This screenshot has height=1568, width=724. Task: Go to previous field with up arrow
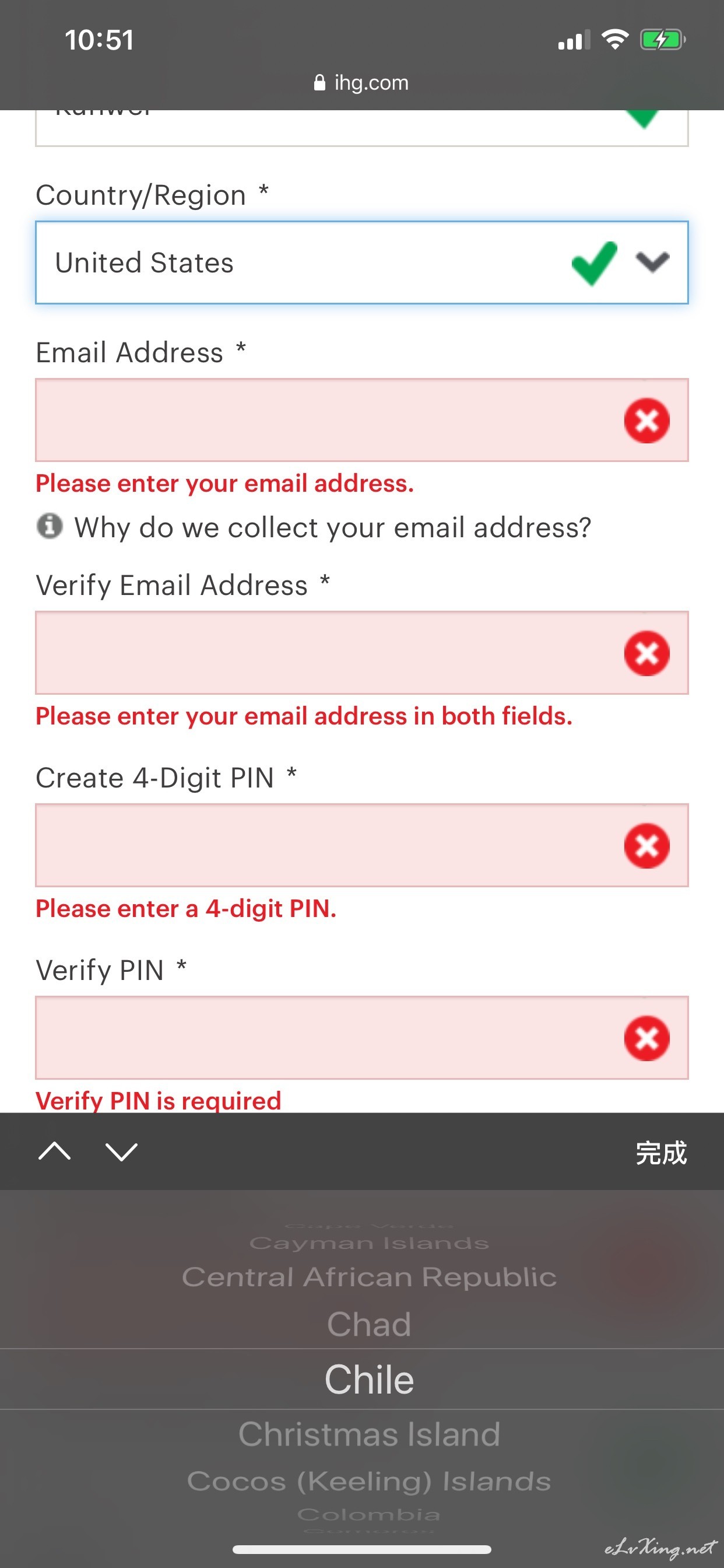[54, 1151]
